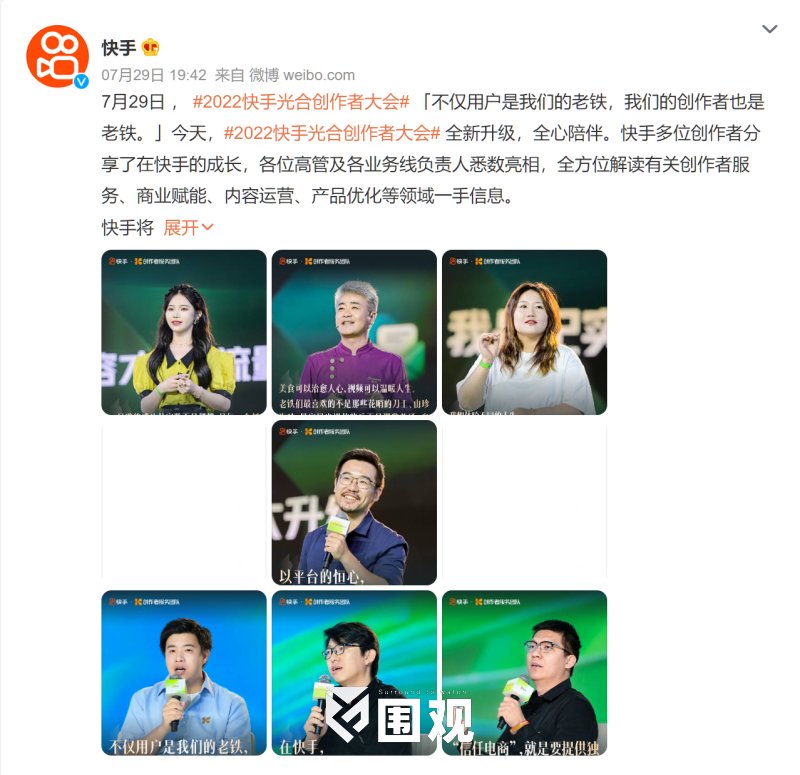The height and width of the screenshot is (775, 800).
Task: View the photo captioned 美食可以治愈人心
Action: click(x=354, y=332)
